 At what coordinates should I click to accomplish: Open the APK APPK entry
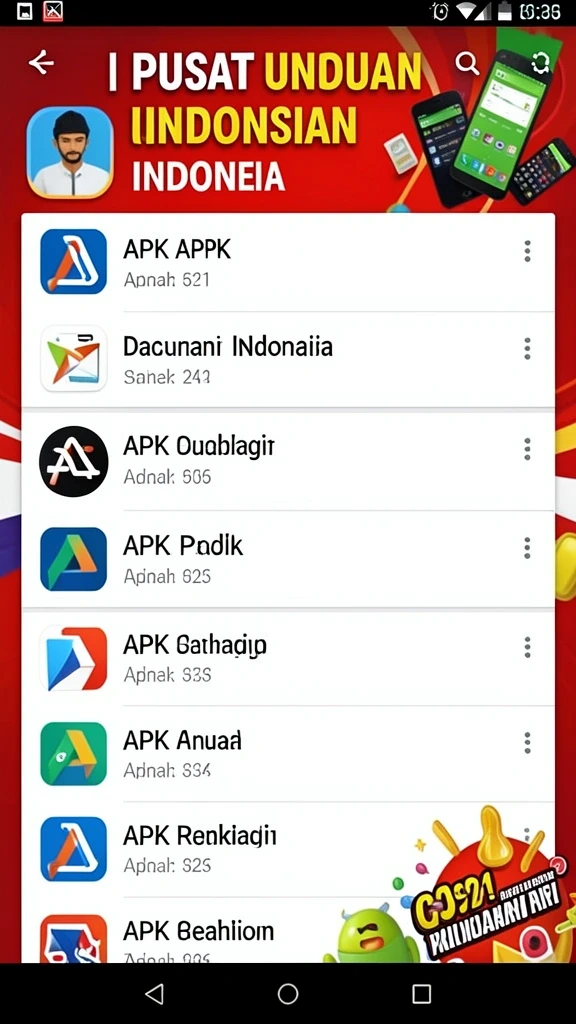pyautogui.click(x=288, y=263)
